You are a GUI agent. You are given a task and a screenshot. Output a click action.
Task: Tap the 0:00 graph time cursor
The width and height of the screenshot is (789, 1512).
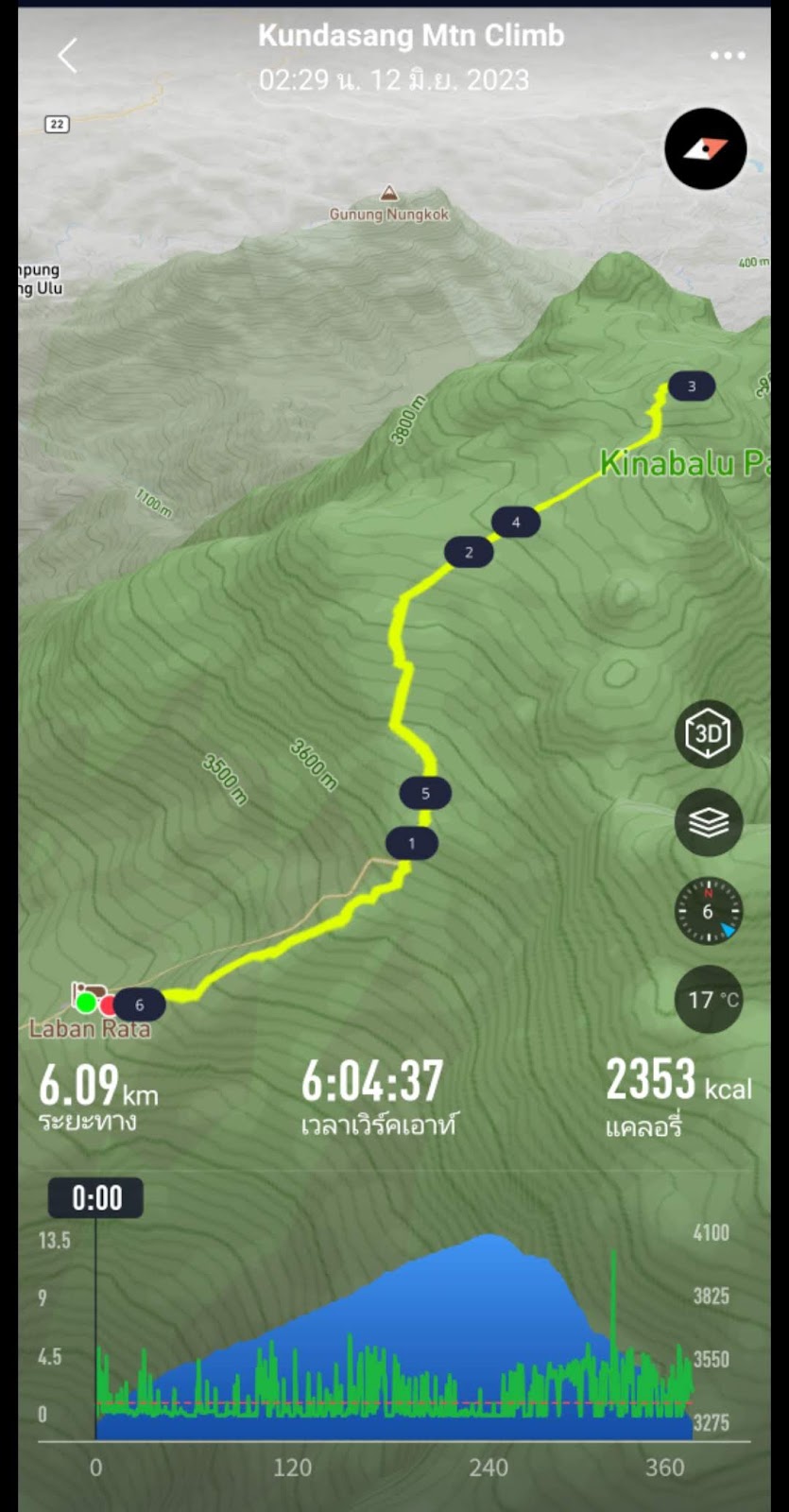(96, 1198)
